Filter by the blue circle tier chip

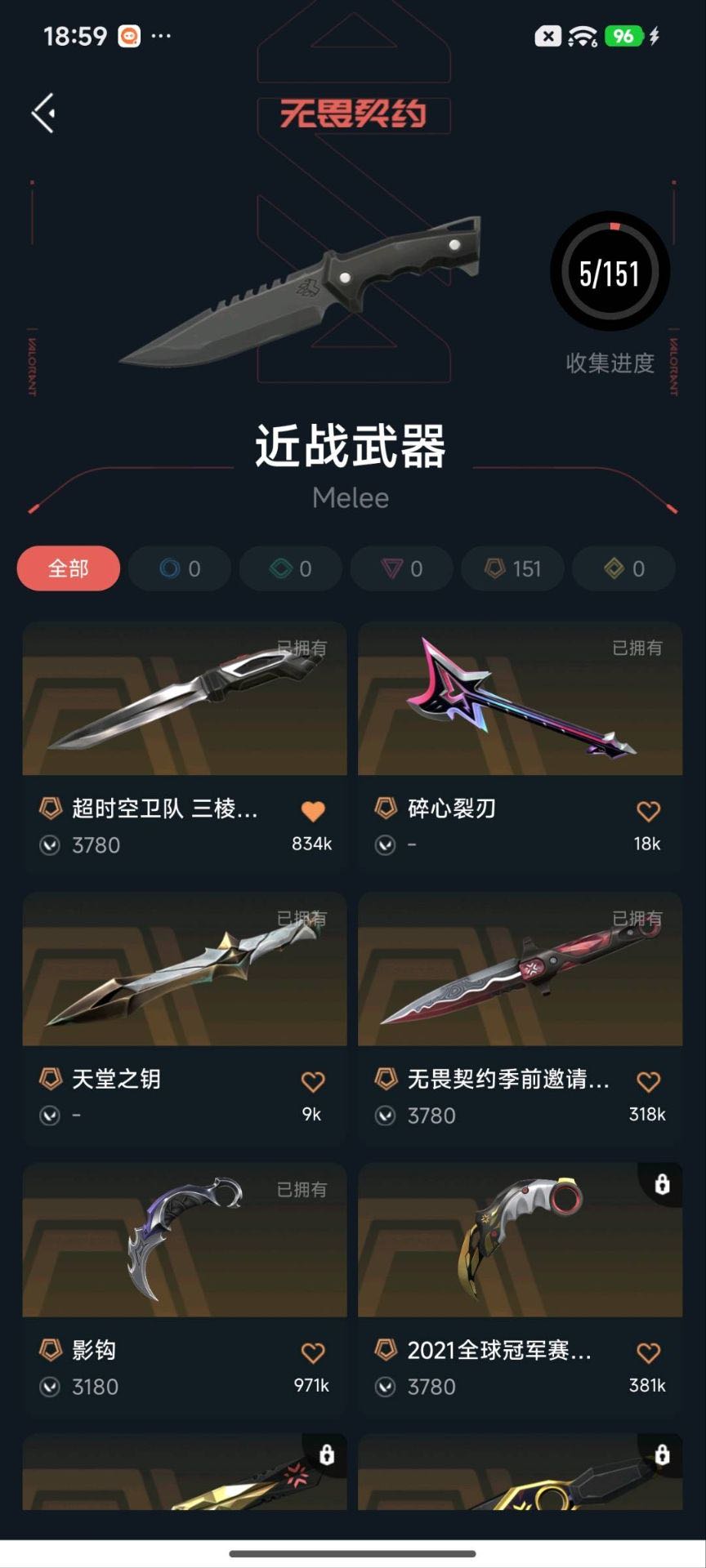pyautogui.click(x=180, y=568)
